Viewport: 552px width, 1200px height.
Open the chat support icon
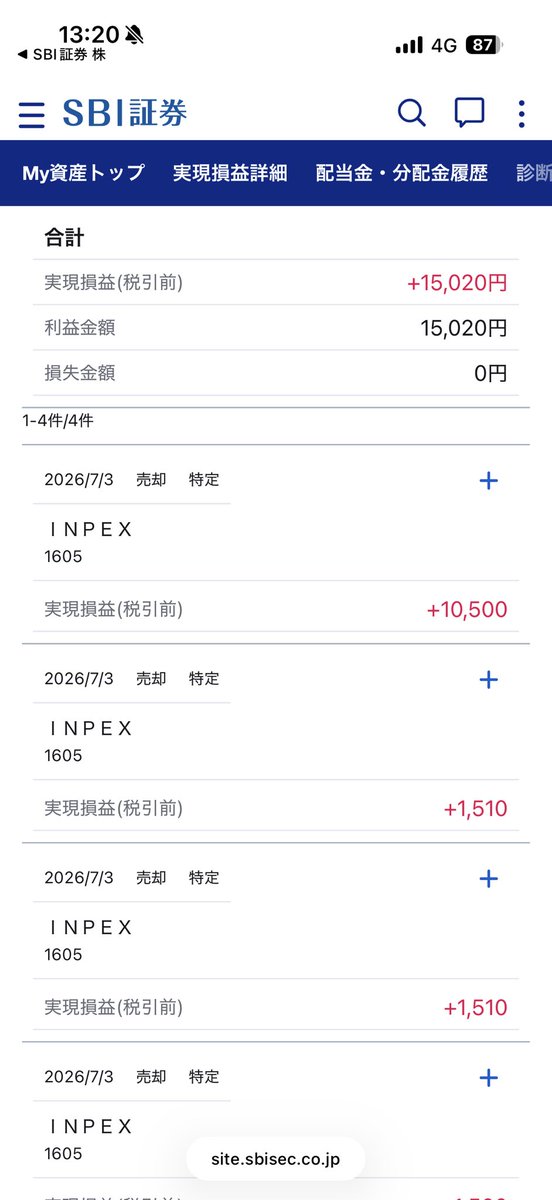tap(470, 113)
